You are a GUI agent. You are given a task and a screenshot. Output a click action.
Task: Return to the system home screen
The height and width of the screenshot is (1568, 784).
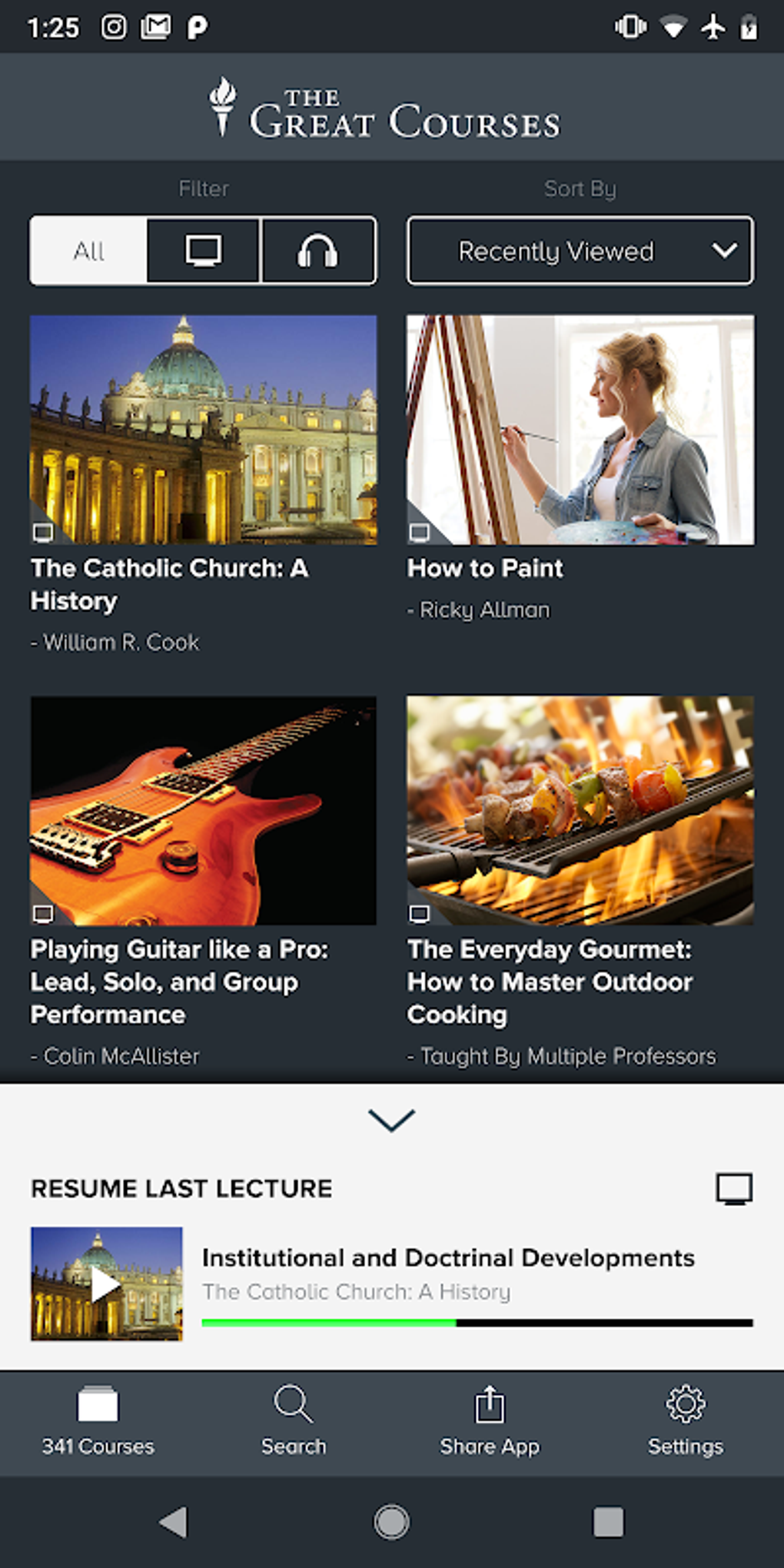pos(392,1522)
